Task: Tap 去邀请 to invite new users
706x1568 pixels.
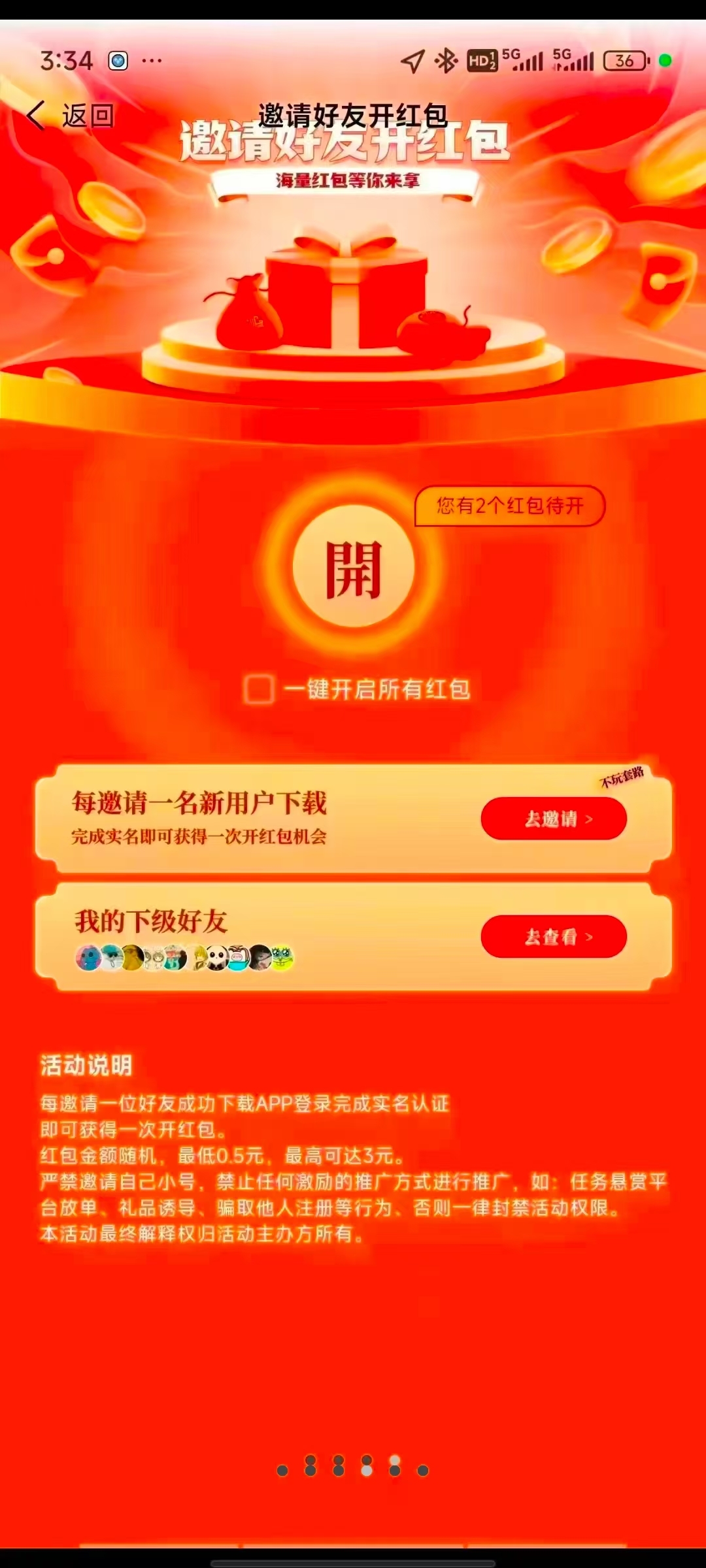Action: coord(554,819)
